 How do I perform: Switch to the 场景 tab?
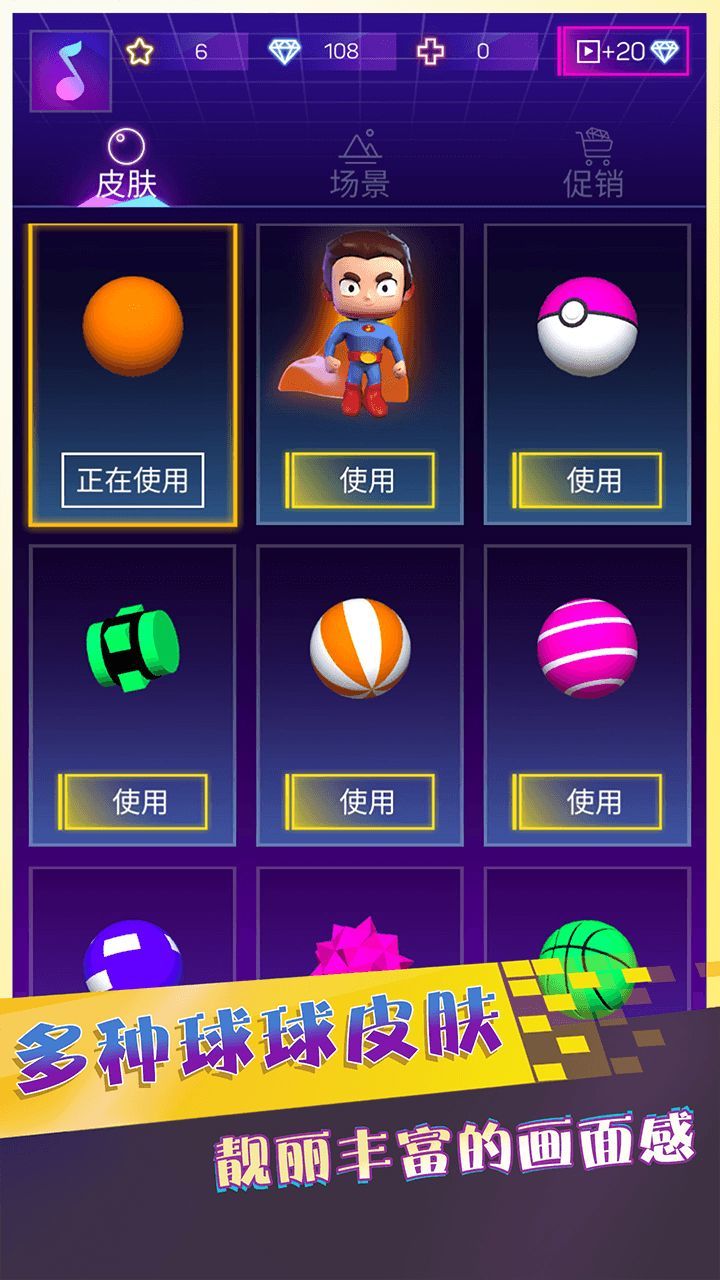[x=359, y=165]
